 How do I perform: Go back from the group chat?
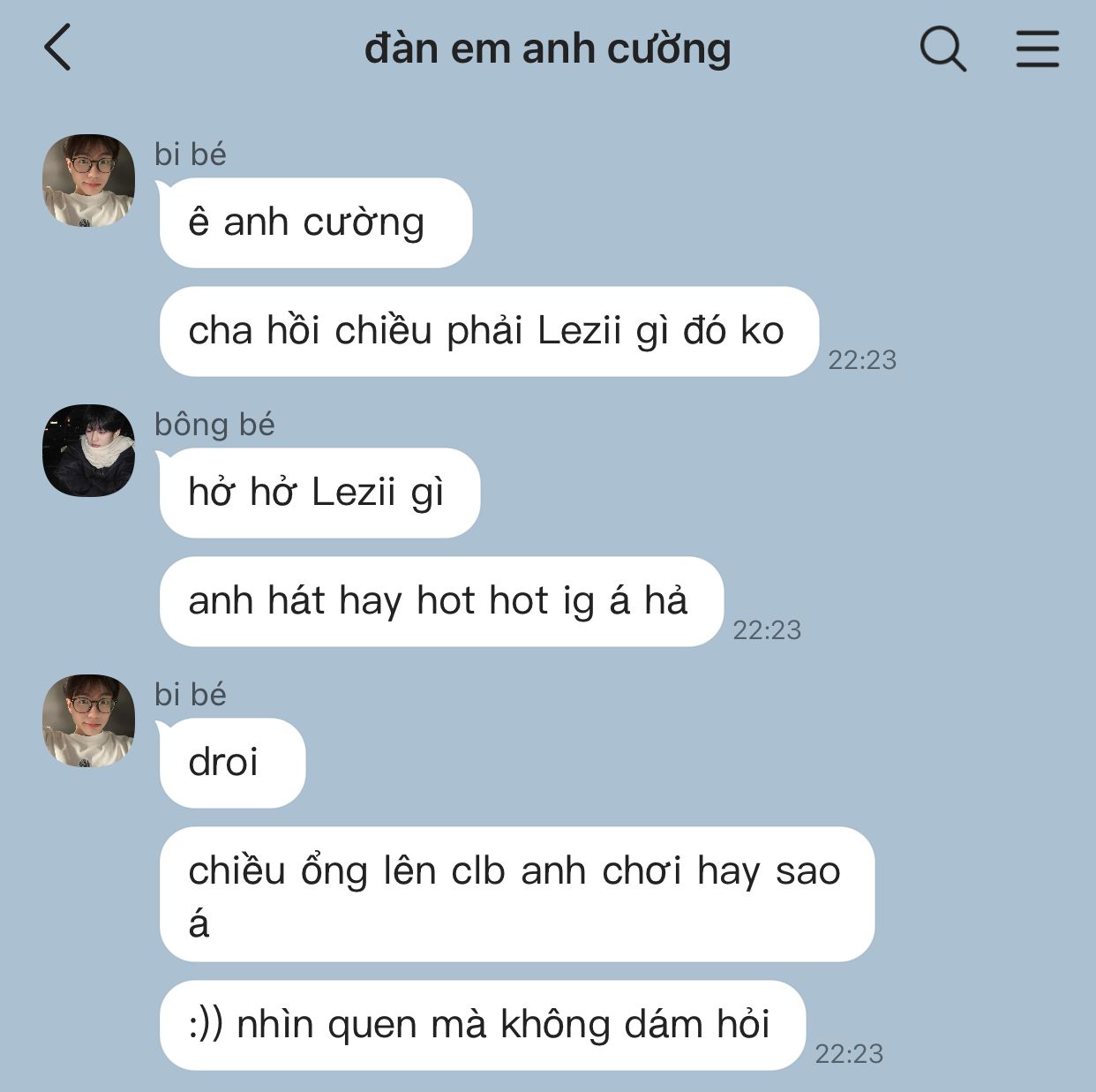tap(58, 48)
